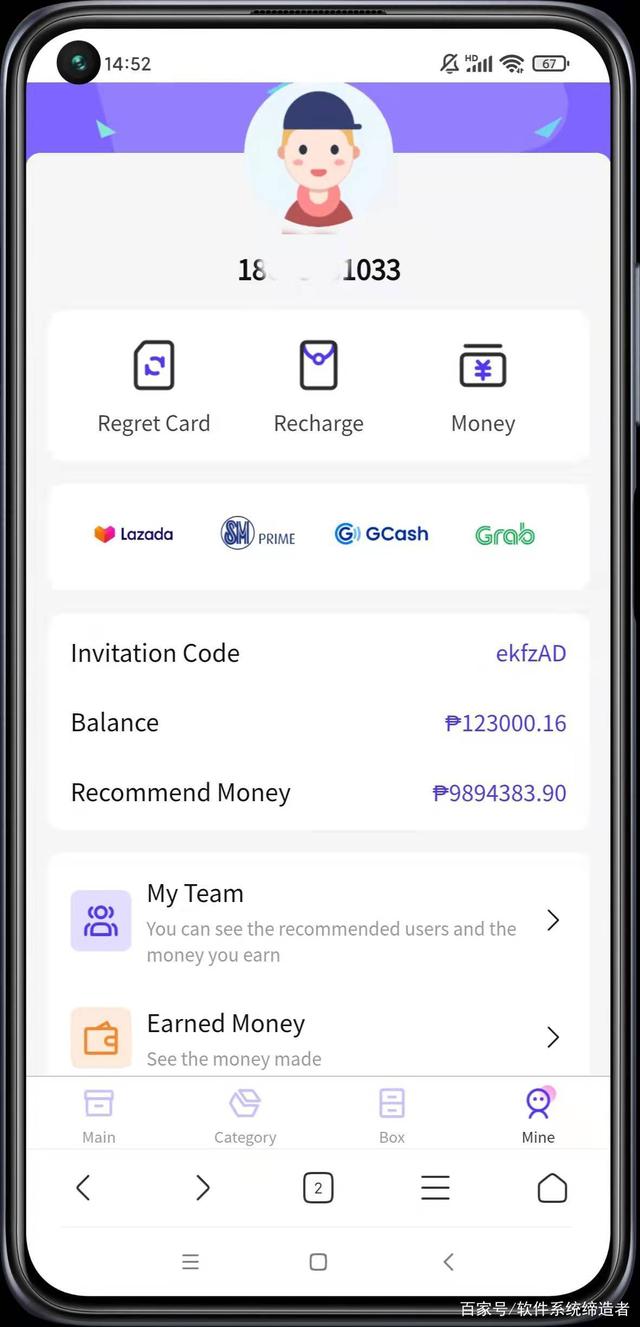Open the browser tab switcher
The width and height of the screenshot is (640, 1327).
point(318,1188)
